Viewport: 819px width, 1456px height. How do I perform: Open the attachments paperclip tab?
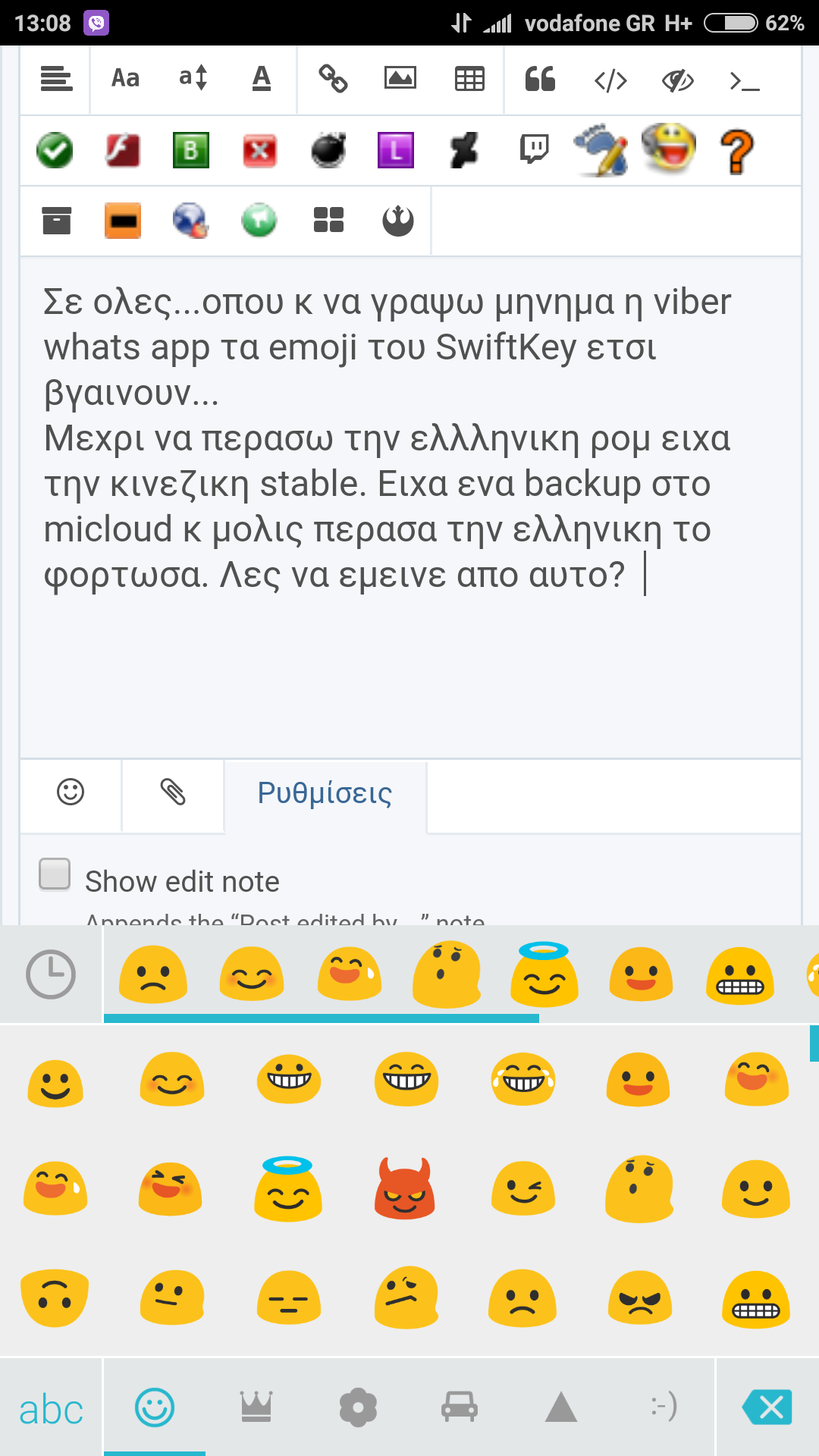(173, 792)
